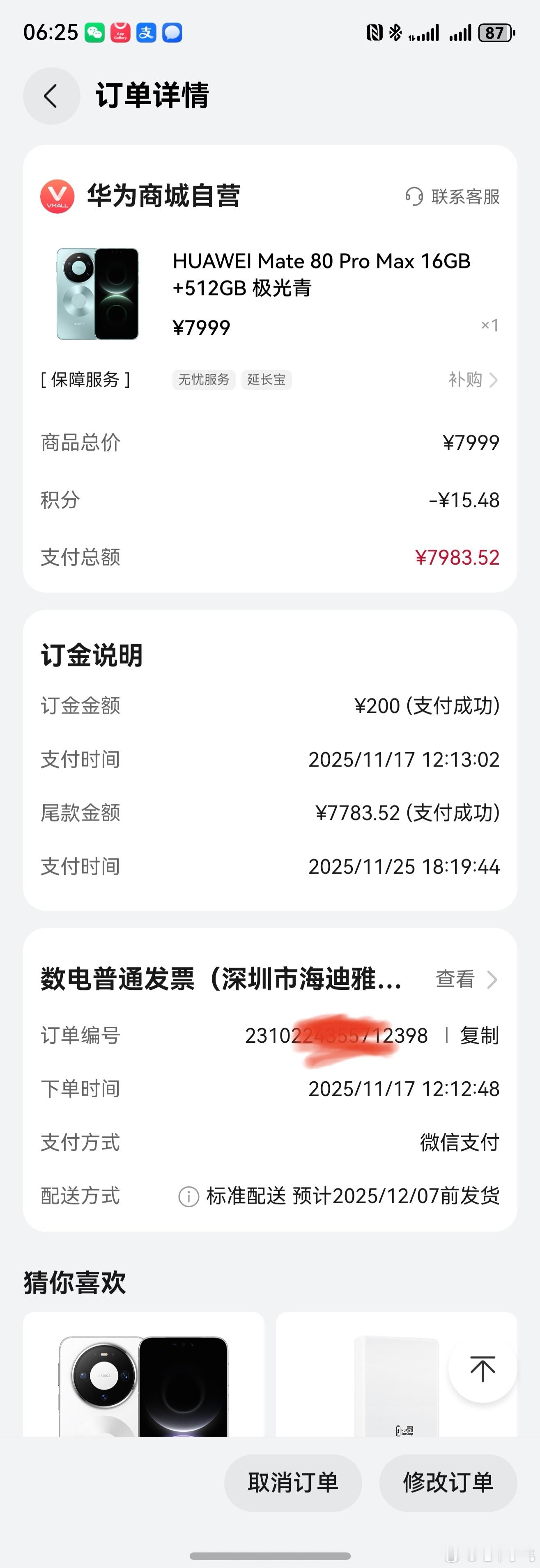Tap the delivery info circle icon
540x1568 pixels.
point(189,1195)
